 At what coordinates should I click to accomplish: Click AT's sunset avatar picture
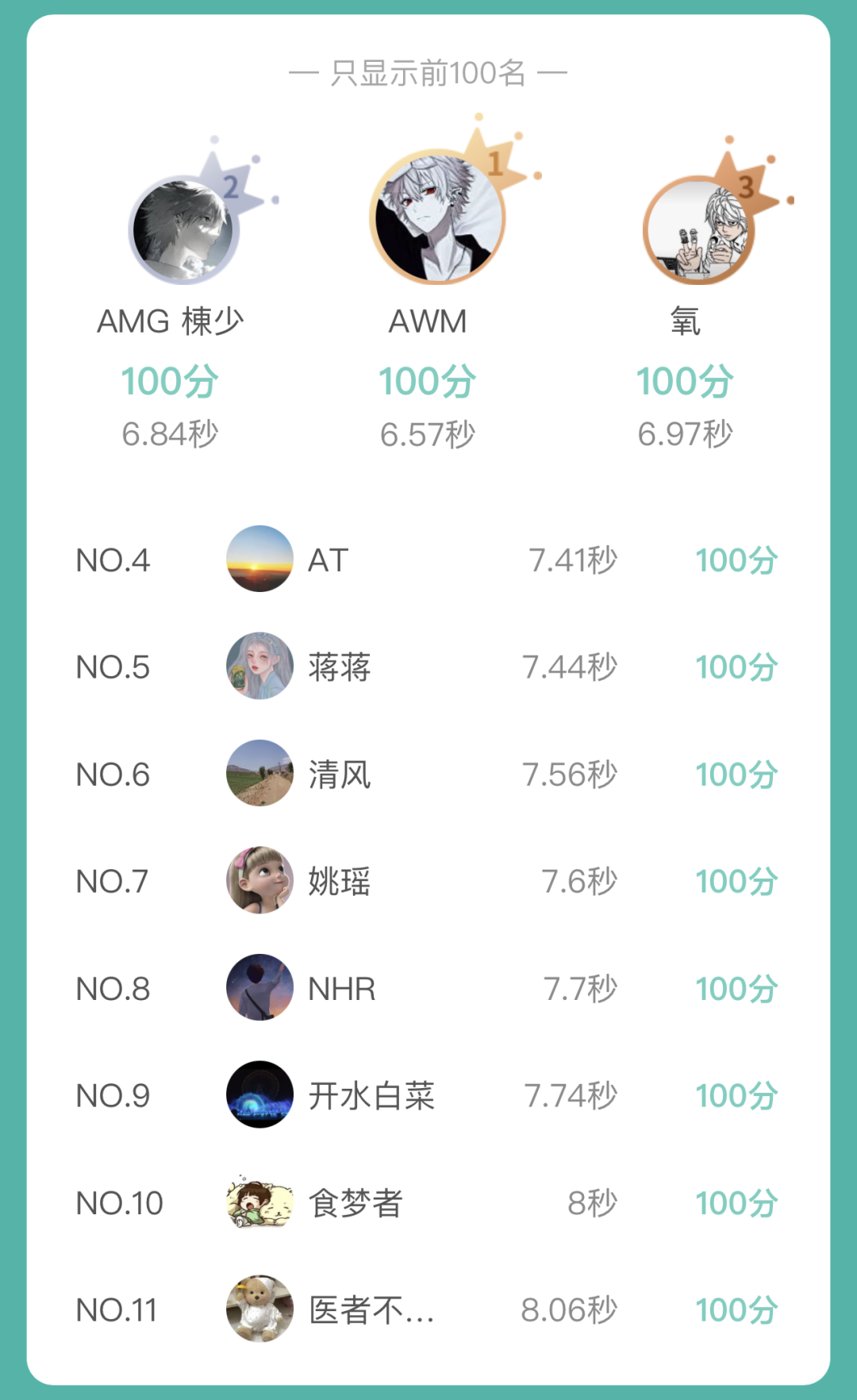pyautogui.click(x=259, y=560)
